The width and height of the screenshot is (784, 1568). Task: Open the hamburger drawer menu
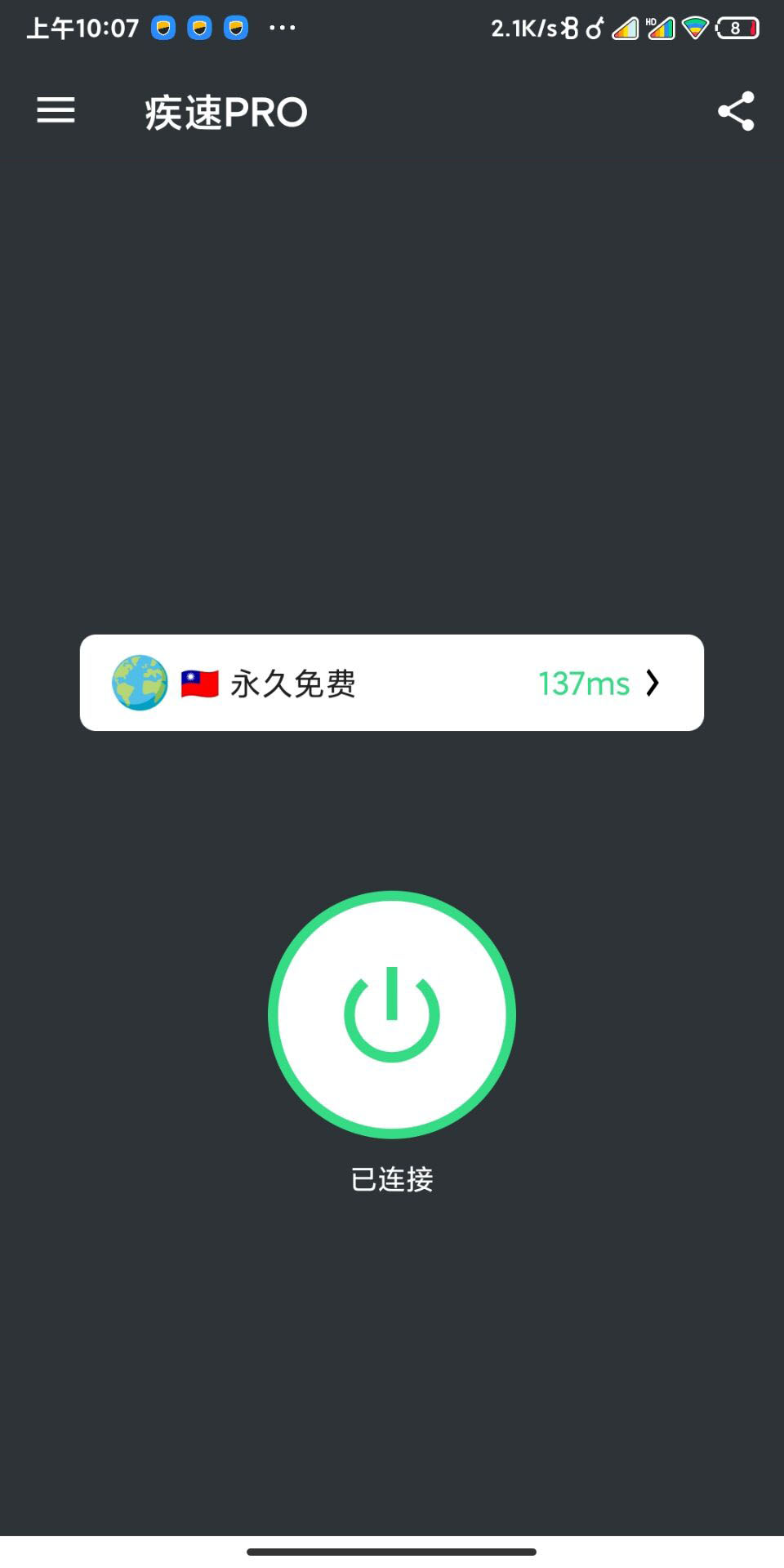[56, 110]
